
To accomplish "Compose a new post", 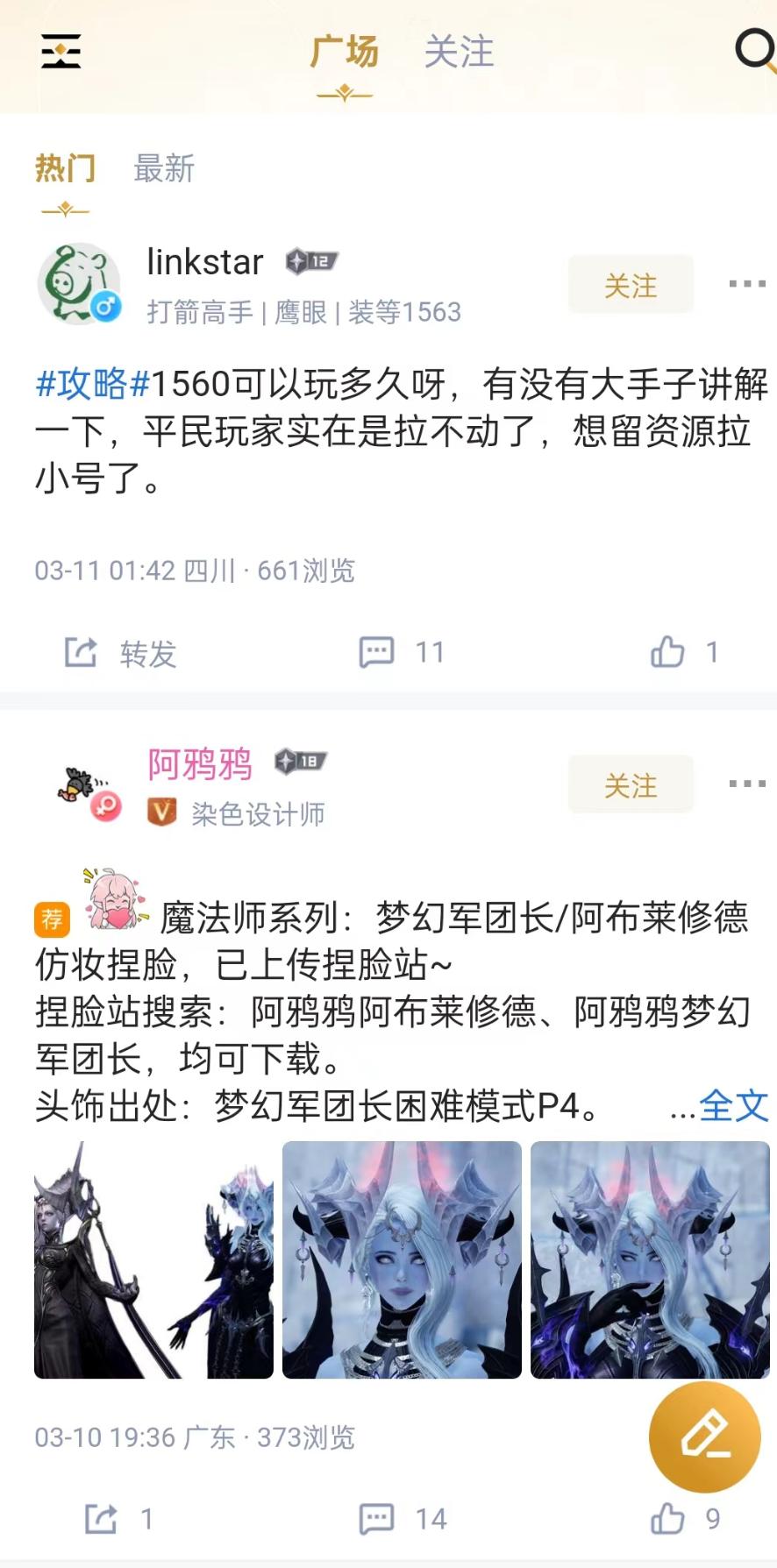I will (x=704, y=1437).
